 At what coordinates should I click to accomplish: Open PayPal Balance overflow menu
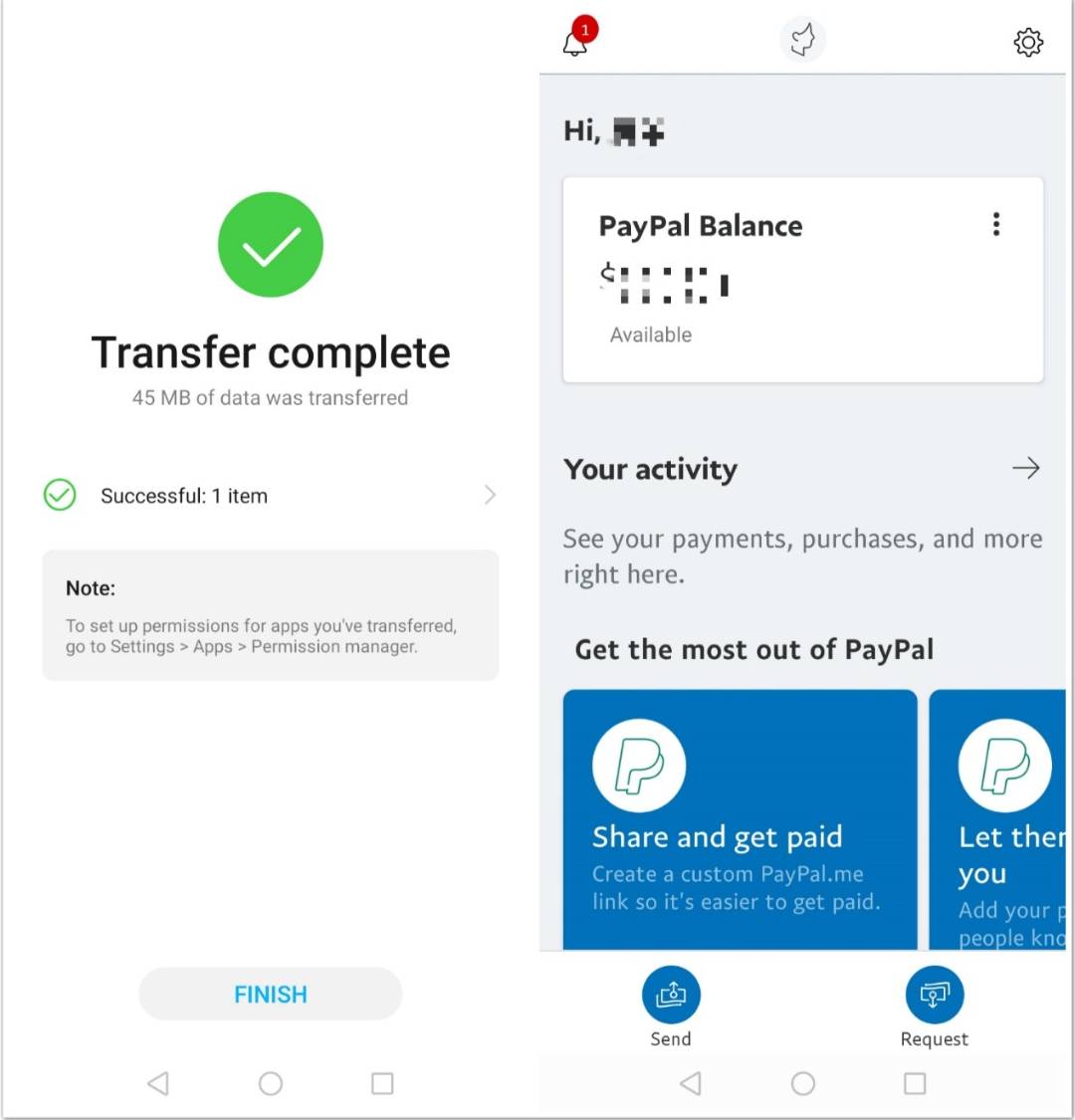[995, 225]
